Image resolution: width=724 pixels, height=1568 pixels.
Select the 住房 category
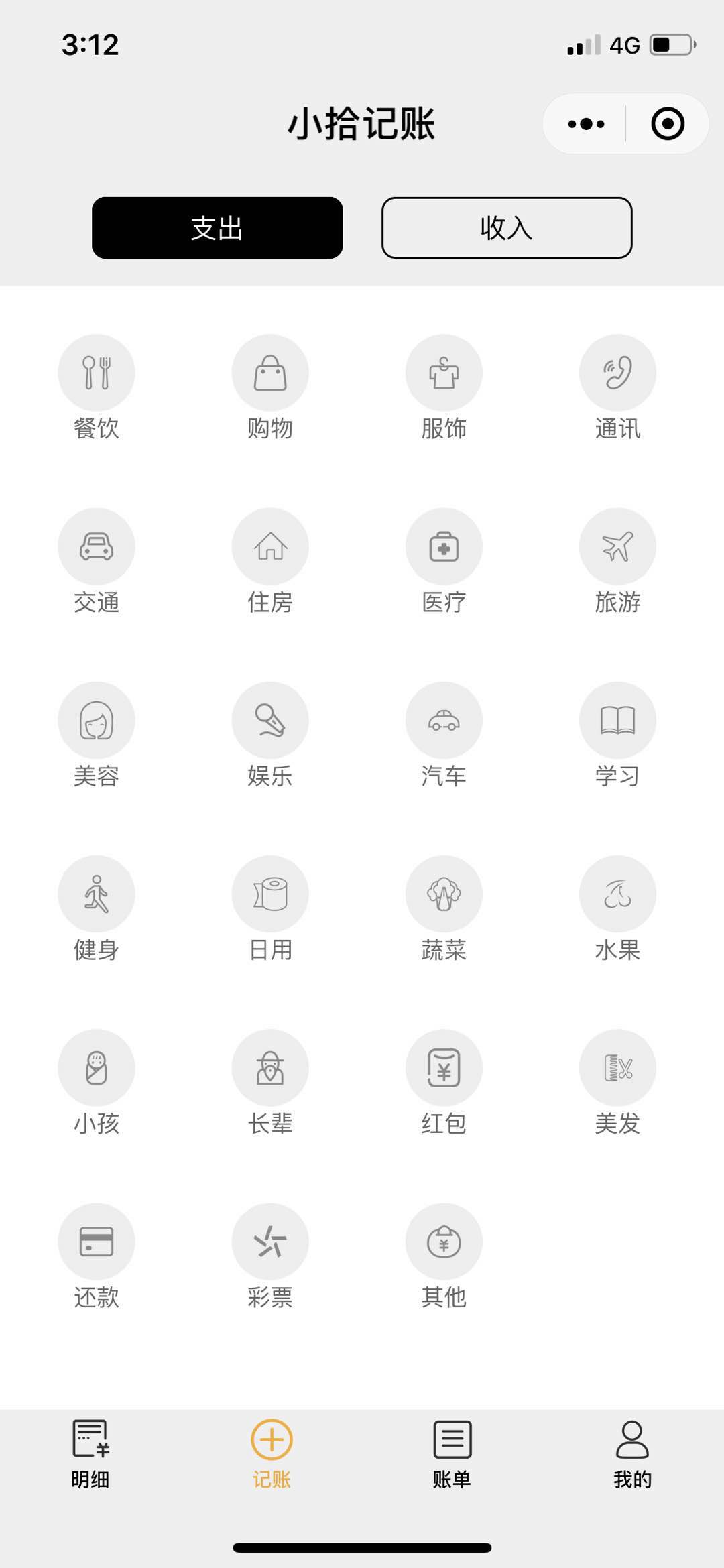pyautogui.click(x=270, y=561)
